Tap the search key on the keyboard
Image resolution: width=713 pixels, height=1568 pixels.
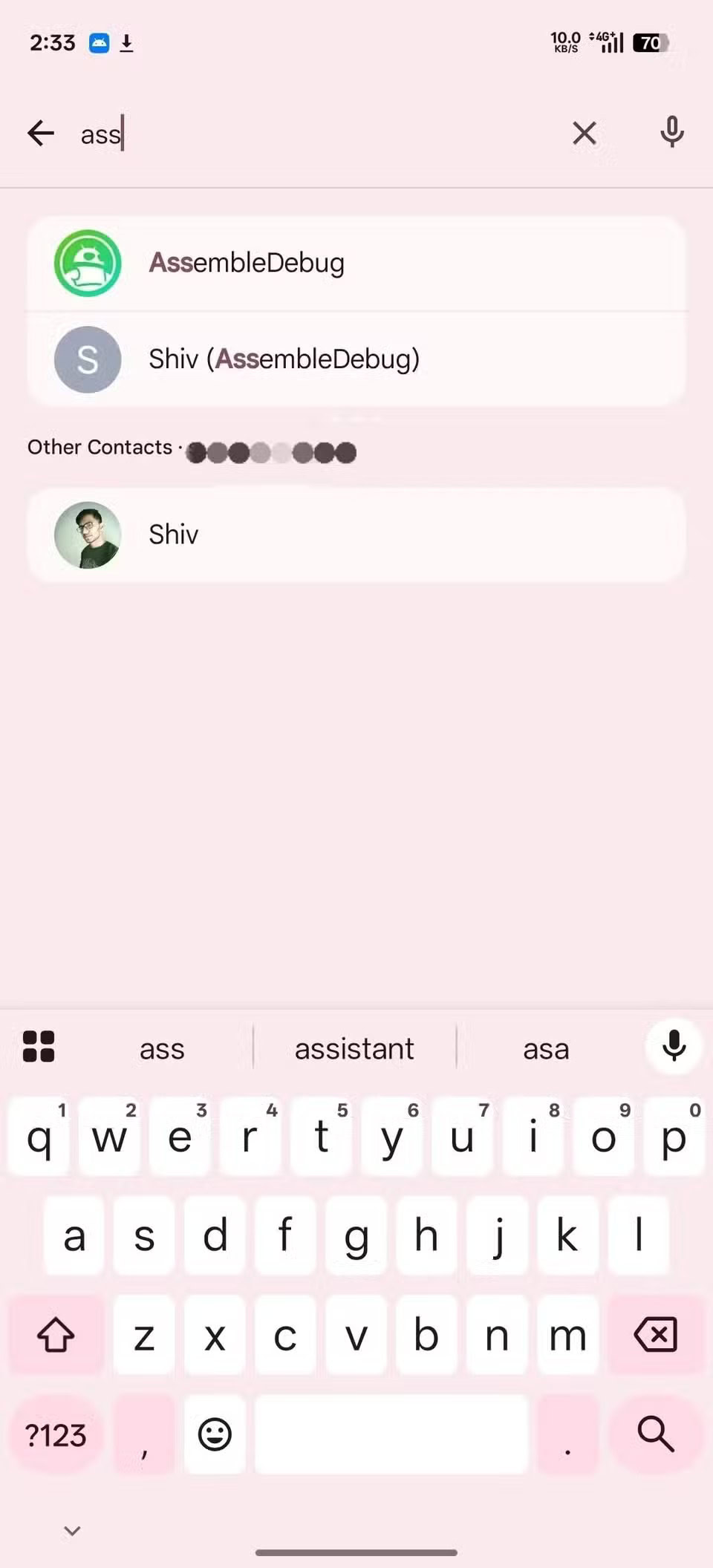pyautogui.click(x=655, y=1434)
